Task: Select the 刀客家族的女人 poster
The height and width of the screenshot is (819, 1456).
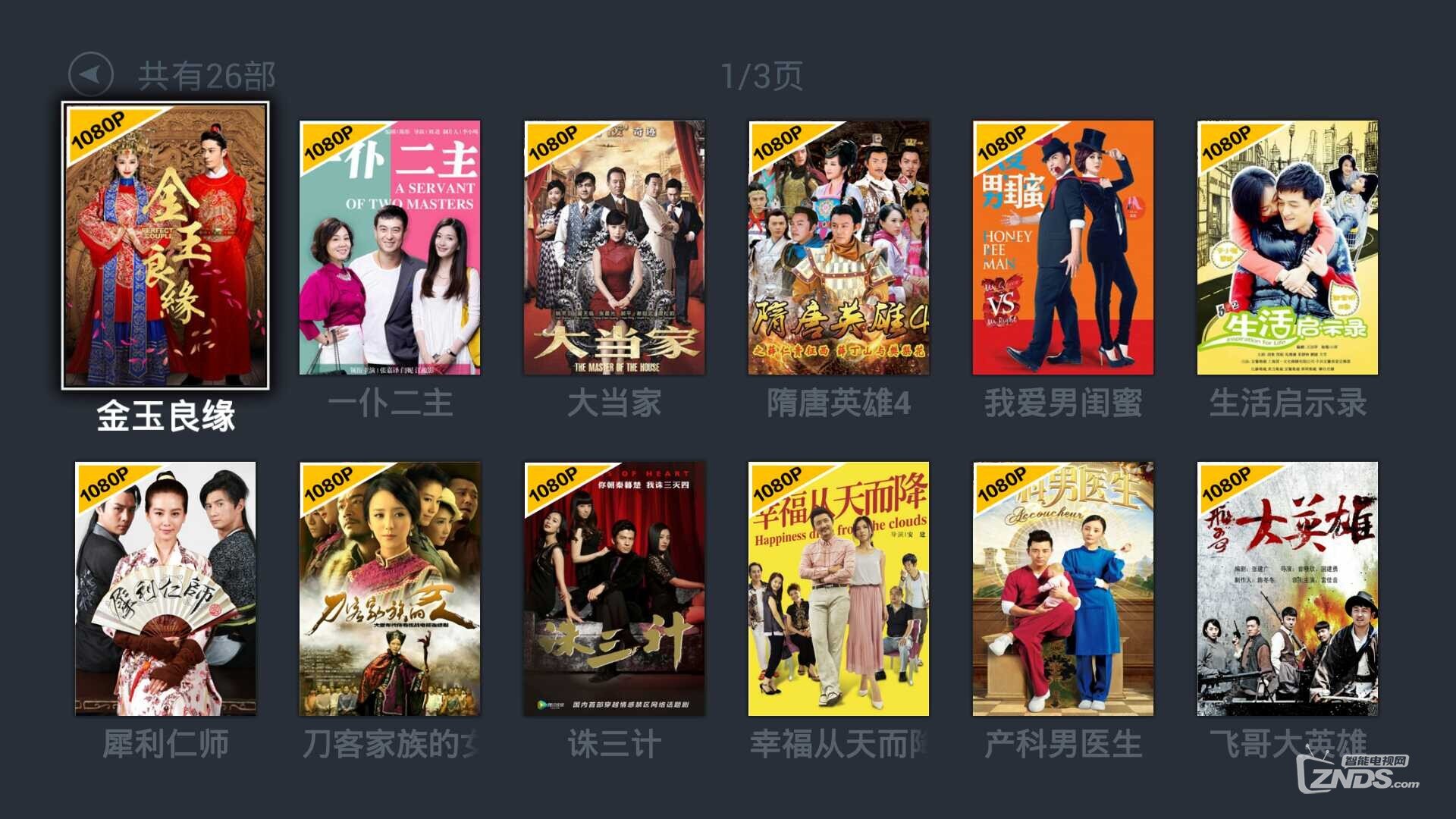Action: click(x=390, y=588)
